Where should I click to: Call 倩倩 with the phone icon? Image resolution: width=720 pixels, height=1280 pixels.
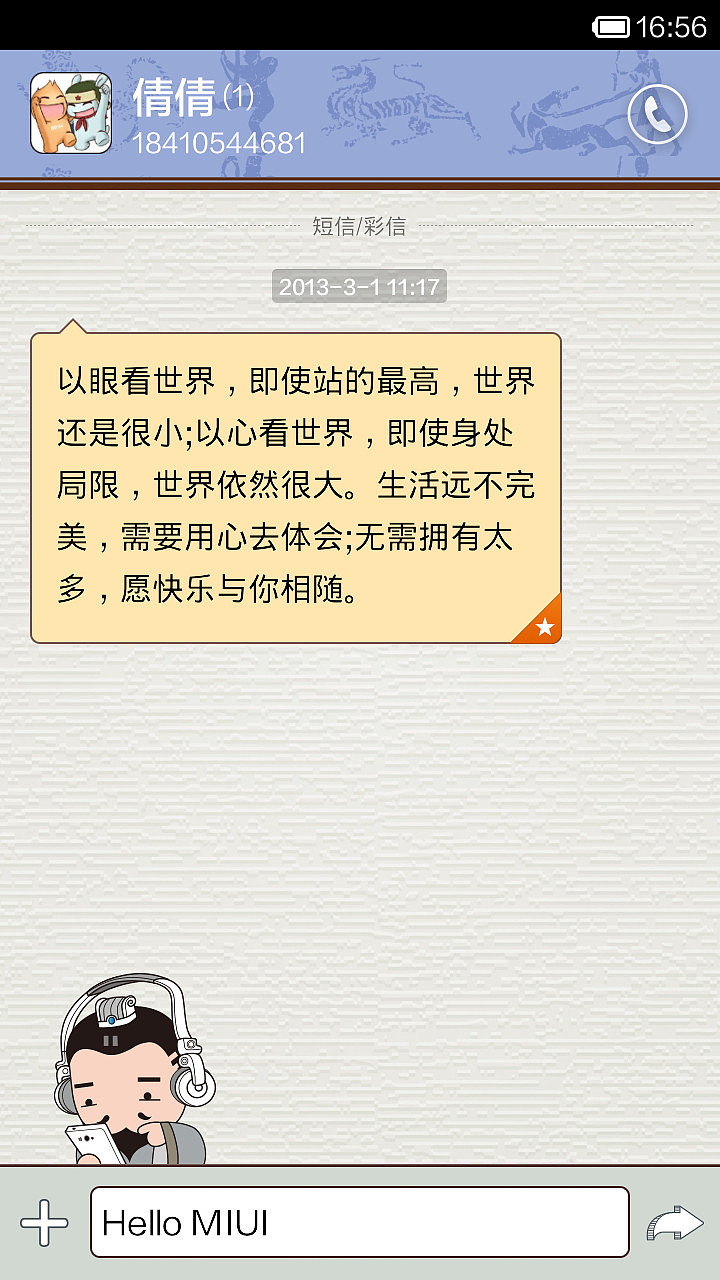point(657,115)
